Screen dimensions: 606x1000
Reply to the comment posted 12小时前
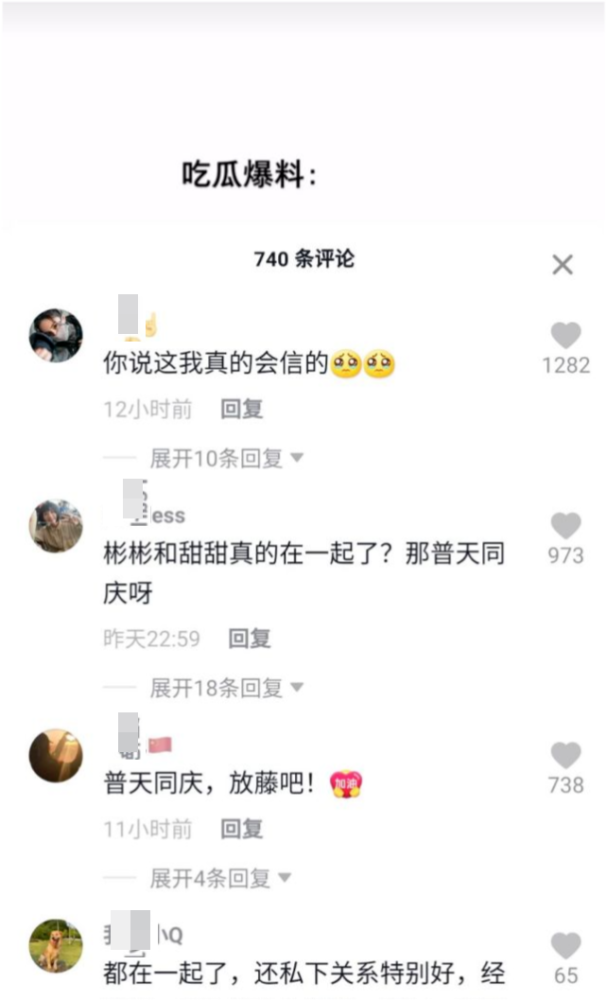241,409
